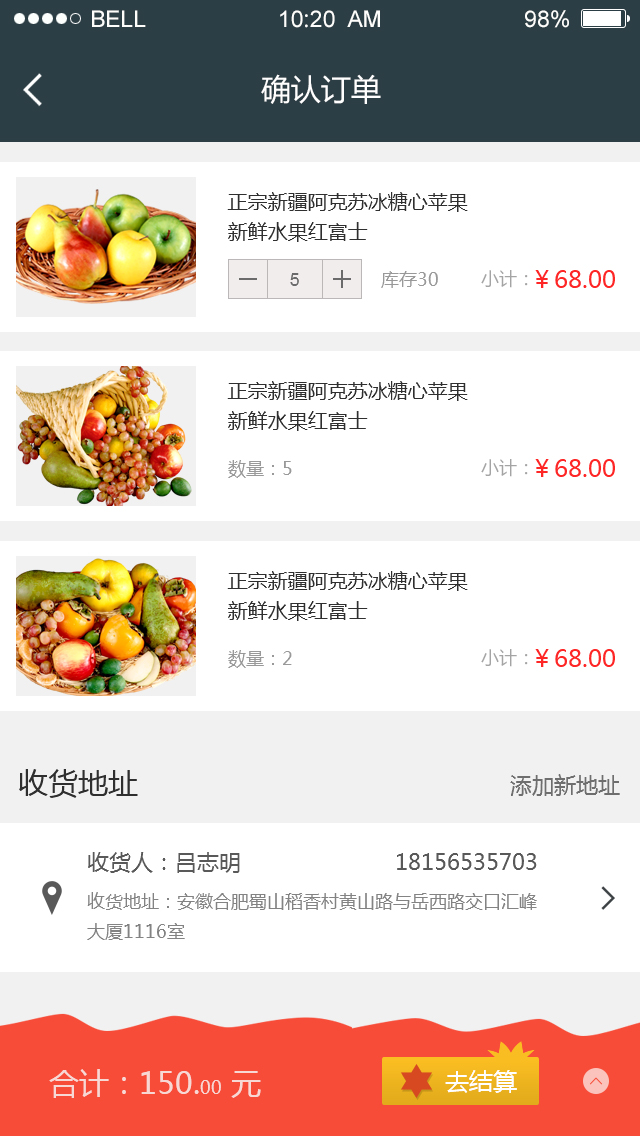Viewport: 640px width, 1136px height.
Task: Open 添加新地址 to add an address
Action: coord(564,786)
